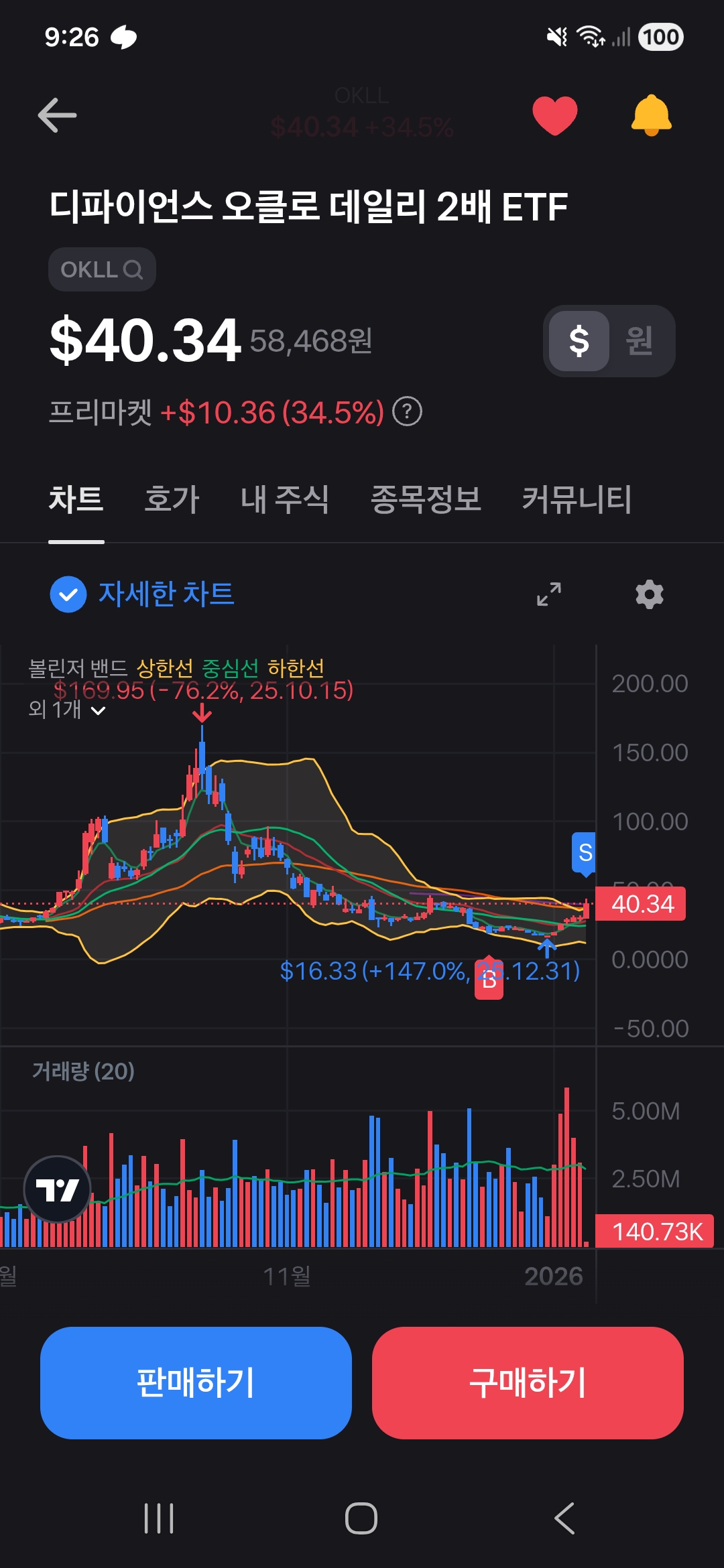
Task: Open price alert bell settings
Action: 651,115
